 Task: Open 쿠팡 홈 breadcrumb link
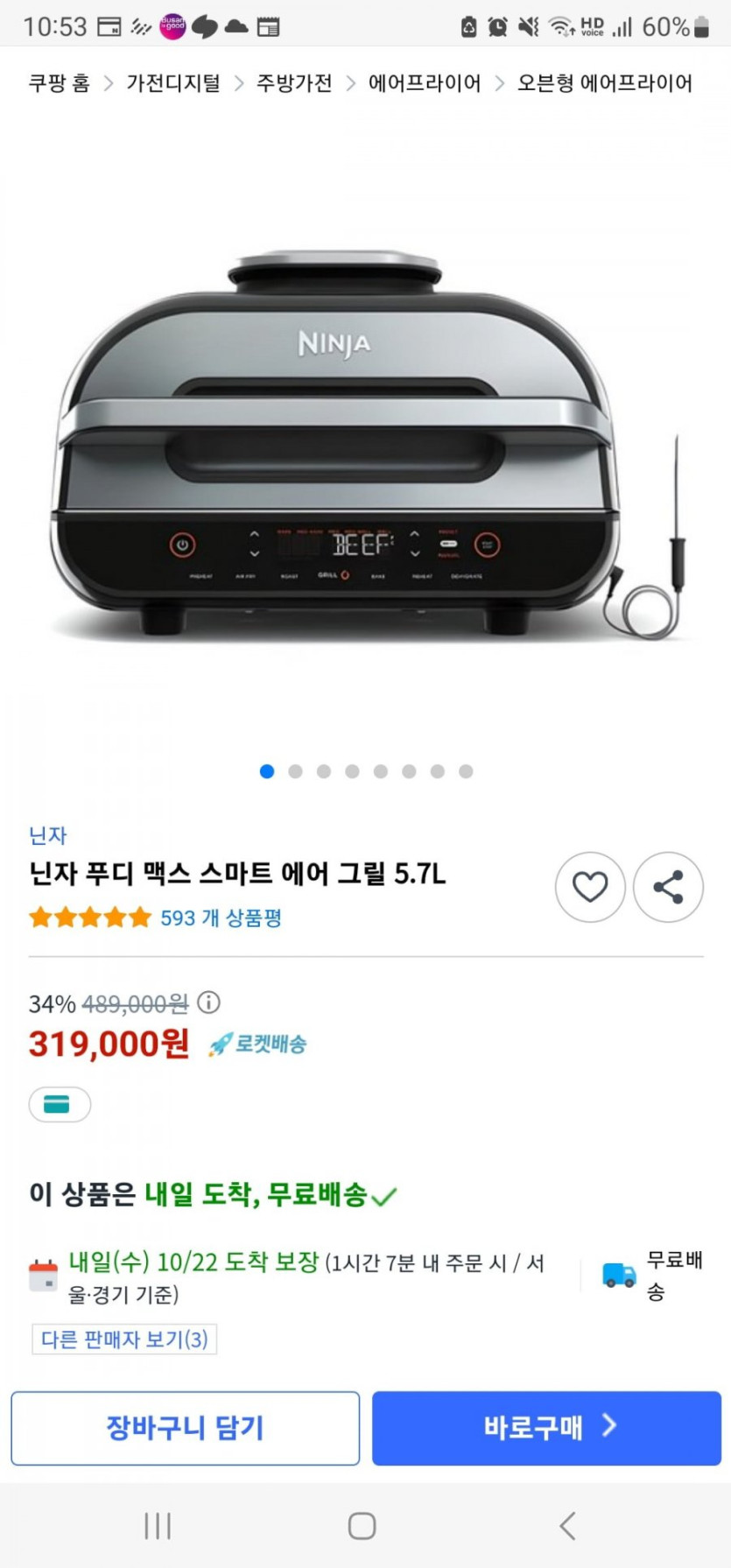point(59,83)
